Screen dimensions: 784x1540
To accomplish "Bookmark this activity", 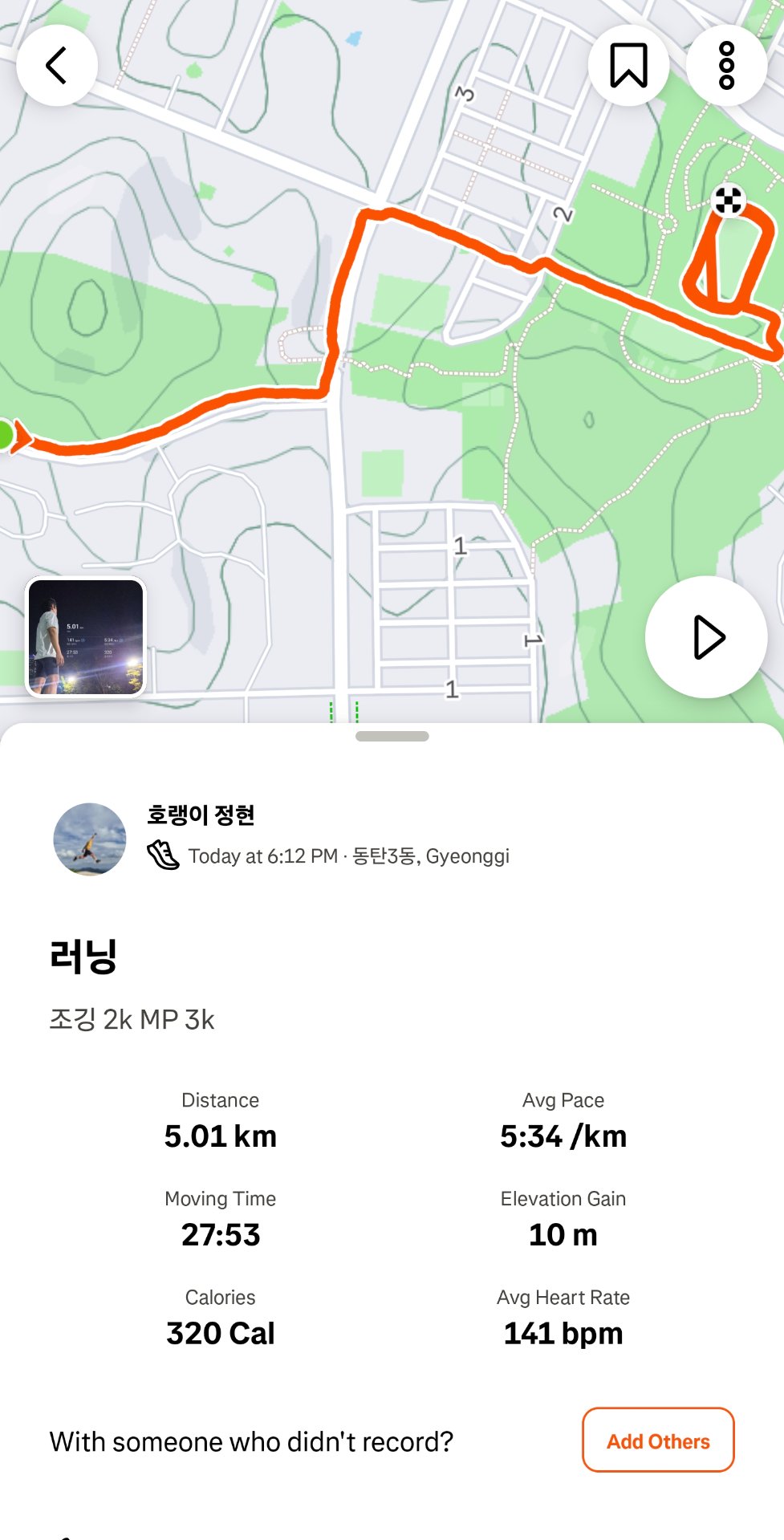I will (x=628, y=64).
